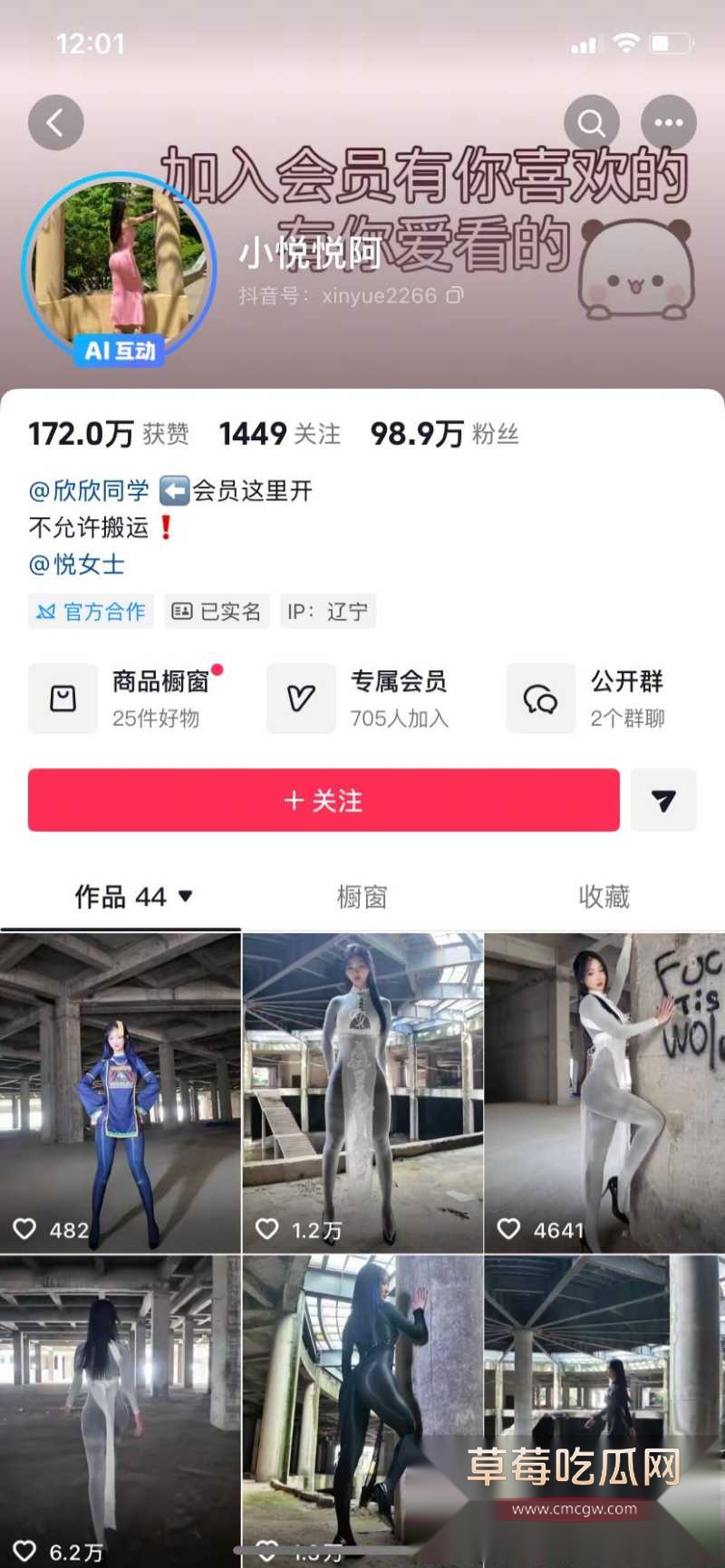The image size is (725, 1568).
Task: Tap the three-dot more options icon
Action: (x=669, y=122)
